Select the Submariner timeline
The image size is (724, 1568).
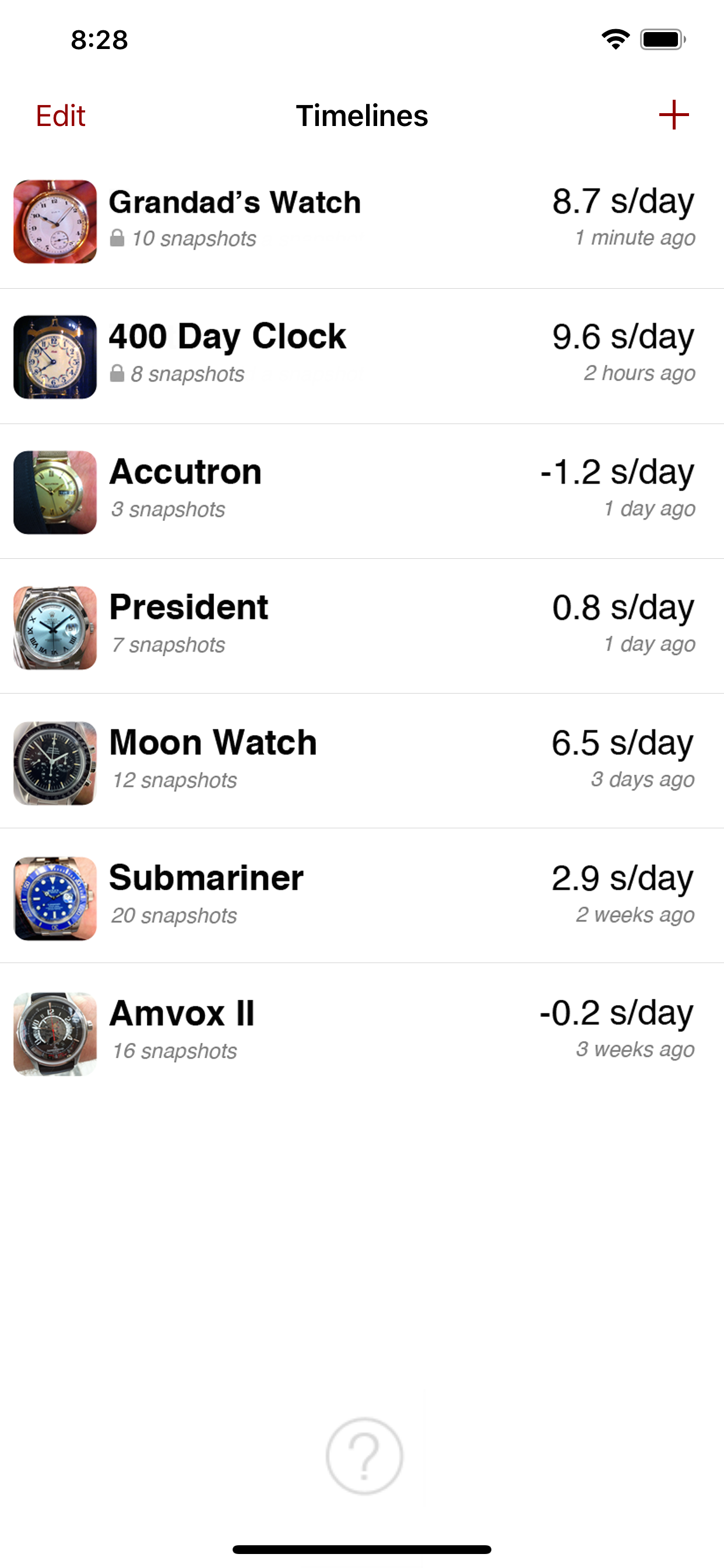pyautogui.click(x=361, y=897)
